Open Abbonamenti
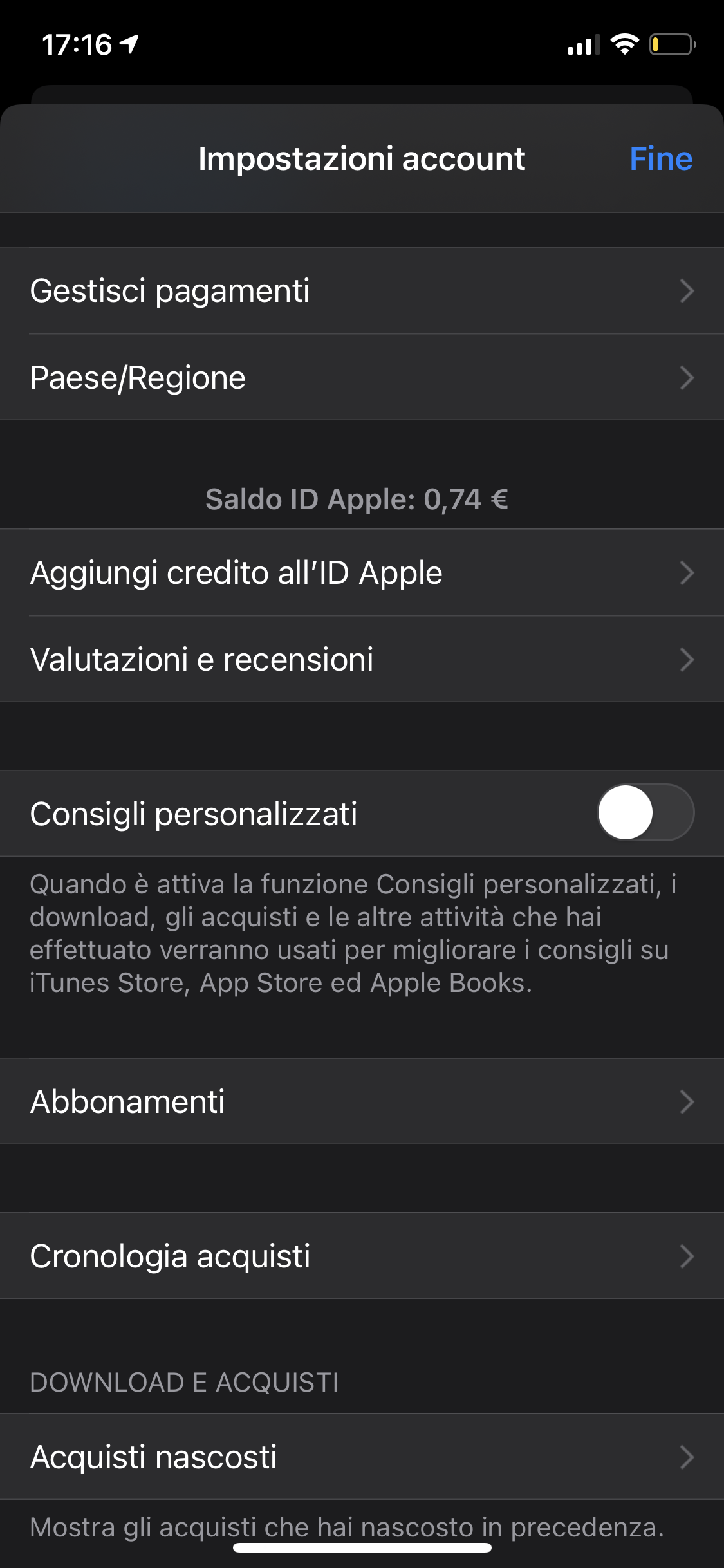Screen dimensions: 724x1568 coord(362,1101)
